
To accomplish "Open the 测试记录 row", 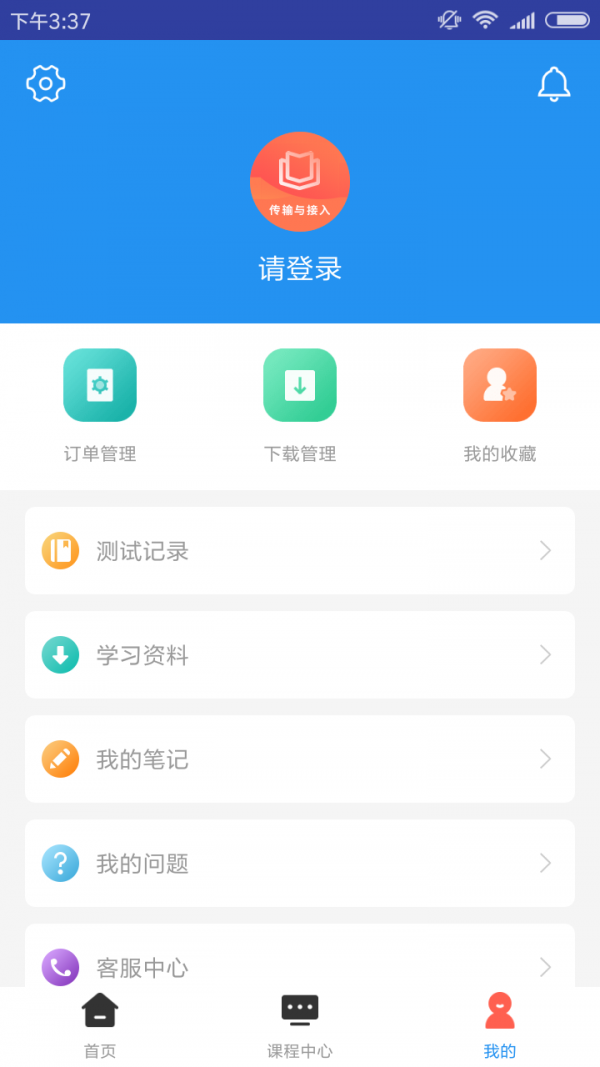I will pyautogui.click(x=300, y=551).
